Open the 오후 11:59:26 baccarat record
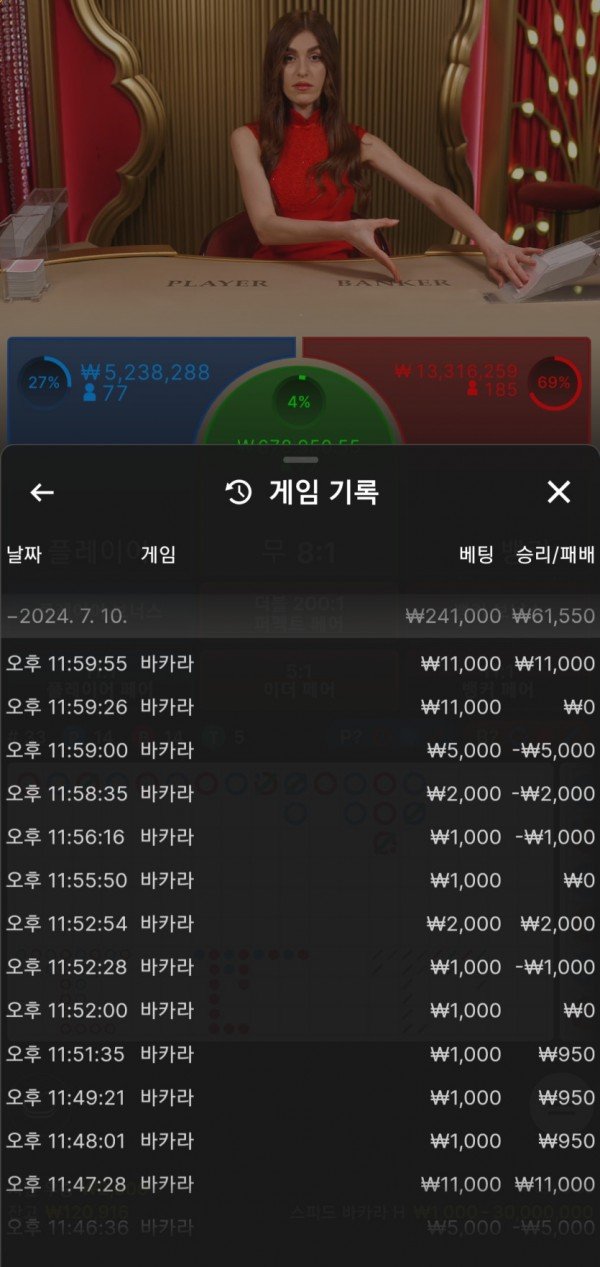The height and width of the screenshot is (1267, 600). pyautogui.click(x=300, y=706)
